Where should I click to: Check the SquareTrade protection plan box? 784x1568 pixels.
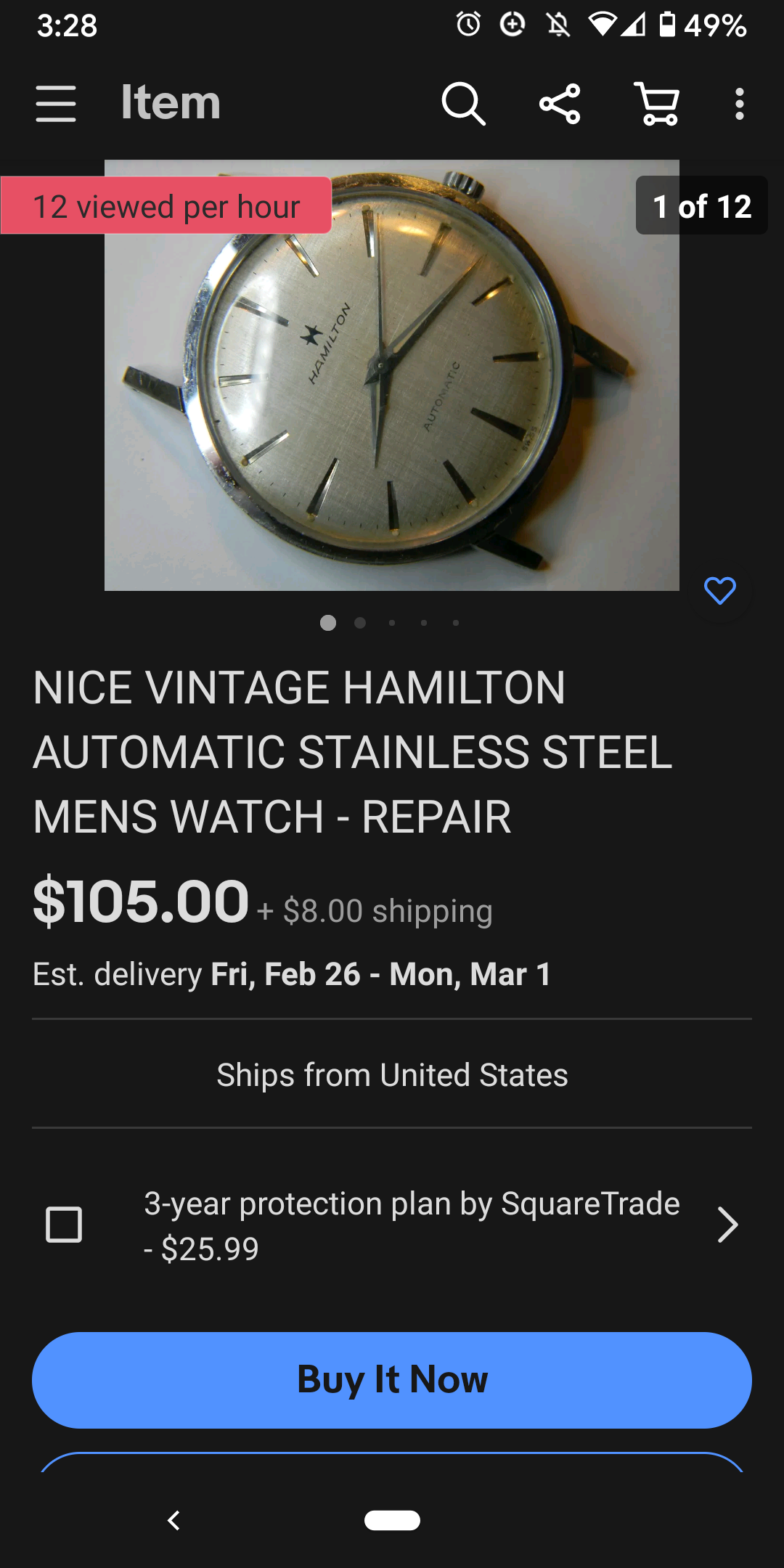pos(64,1225)
